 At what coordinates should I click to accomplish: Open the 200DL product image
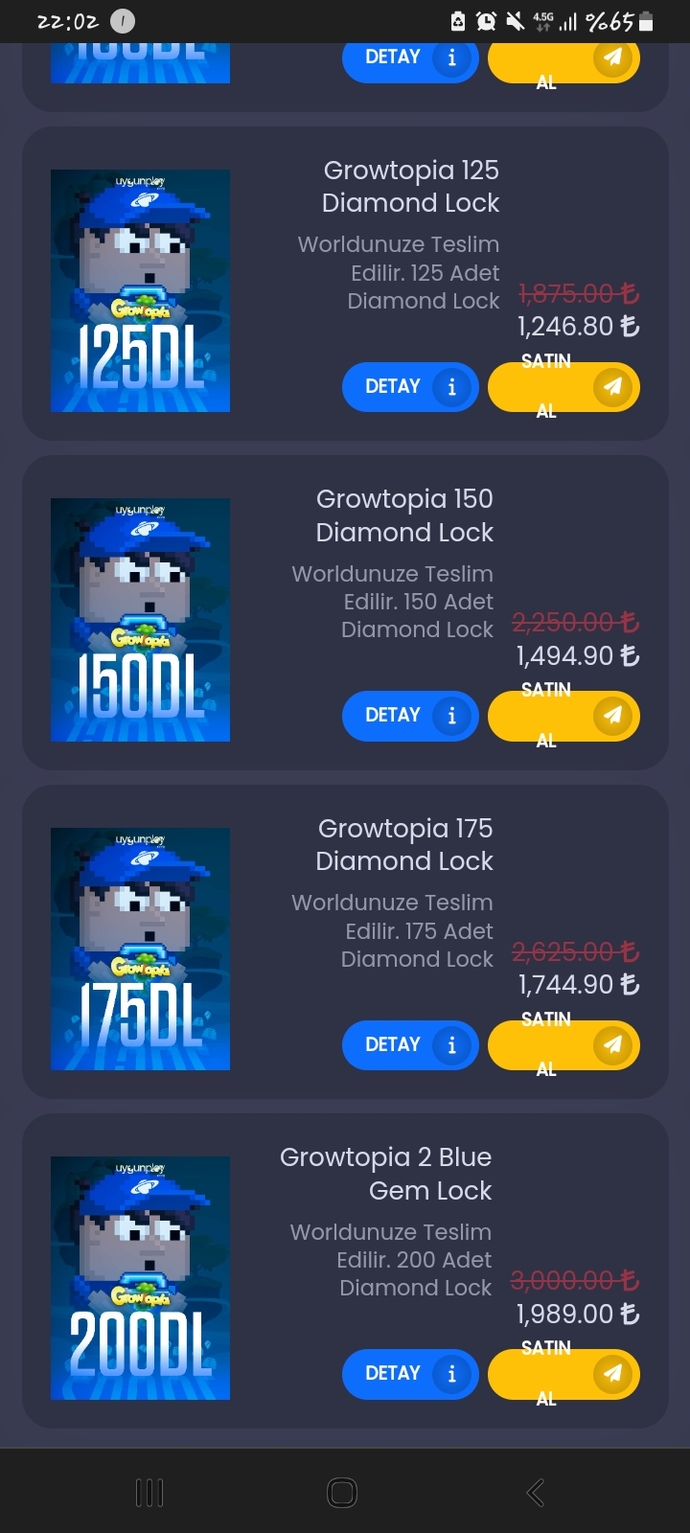[140, 1278]
